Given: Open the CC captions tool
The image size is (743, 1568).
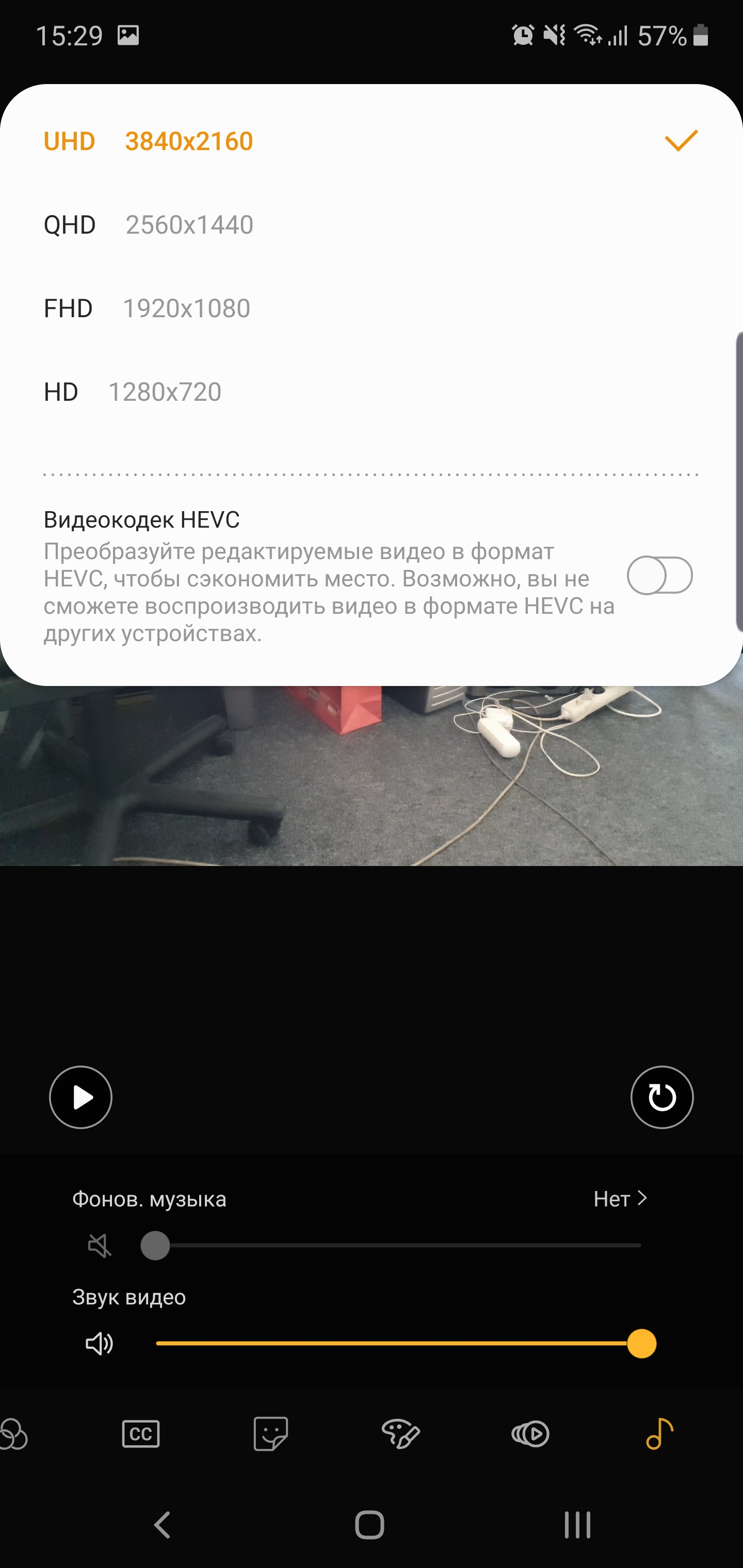Looking at the screenshot, I should pos(141,1434).
